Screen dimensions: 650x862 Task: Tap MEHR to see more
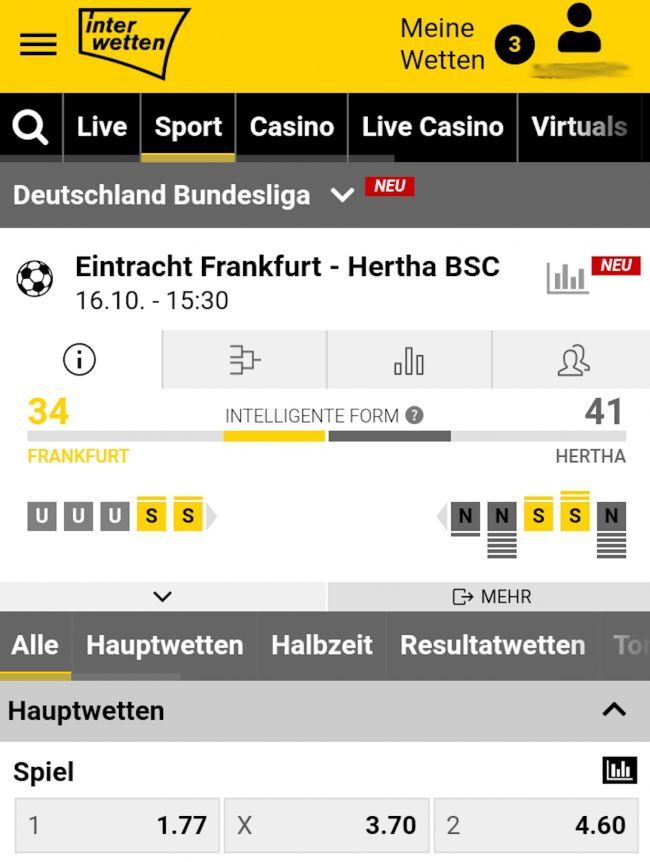(490, 597)
